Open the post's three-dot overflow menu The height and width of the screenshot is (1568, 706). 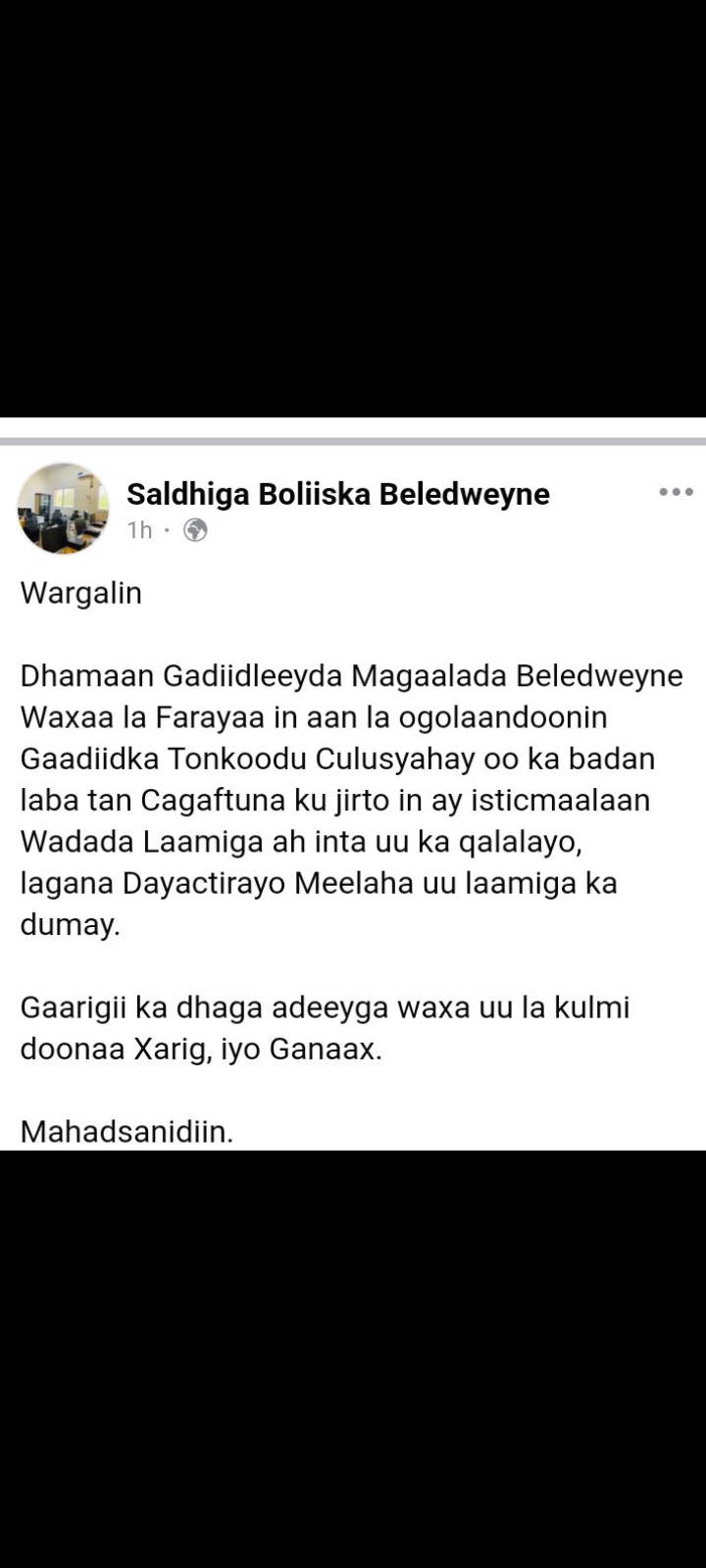[x=676, y=492]
